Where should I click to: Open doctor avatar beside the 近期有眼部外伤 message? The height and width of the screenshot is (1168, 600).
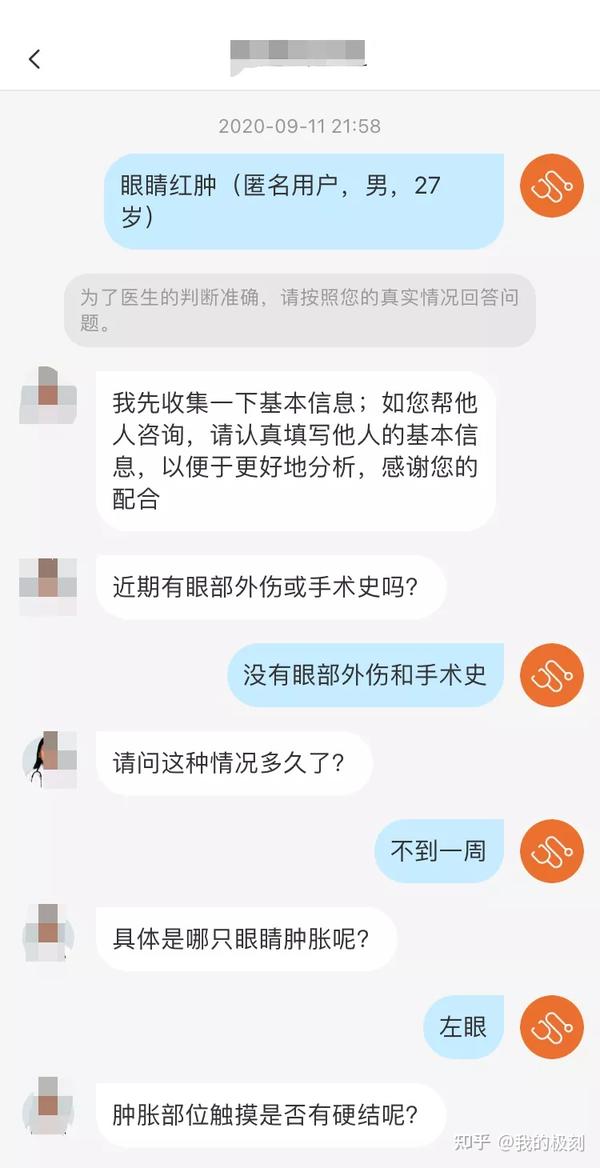[x=48, y=586]
